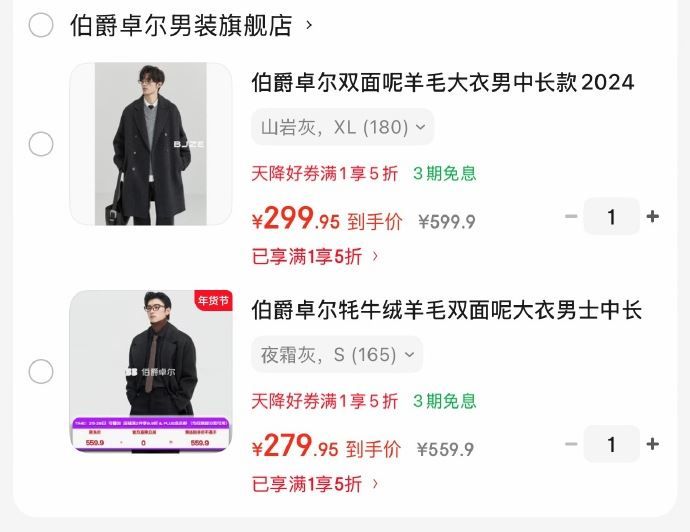Open the 伯爵卓尔男装旗舰店 store page
690x532 pixels.
coord(191,25)
